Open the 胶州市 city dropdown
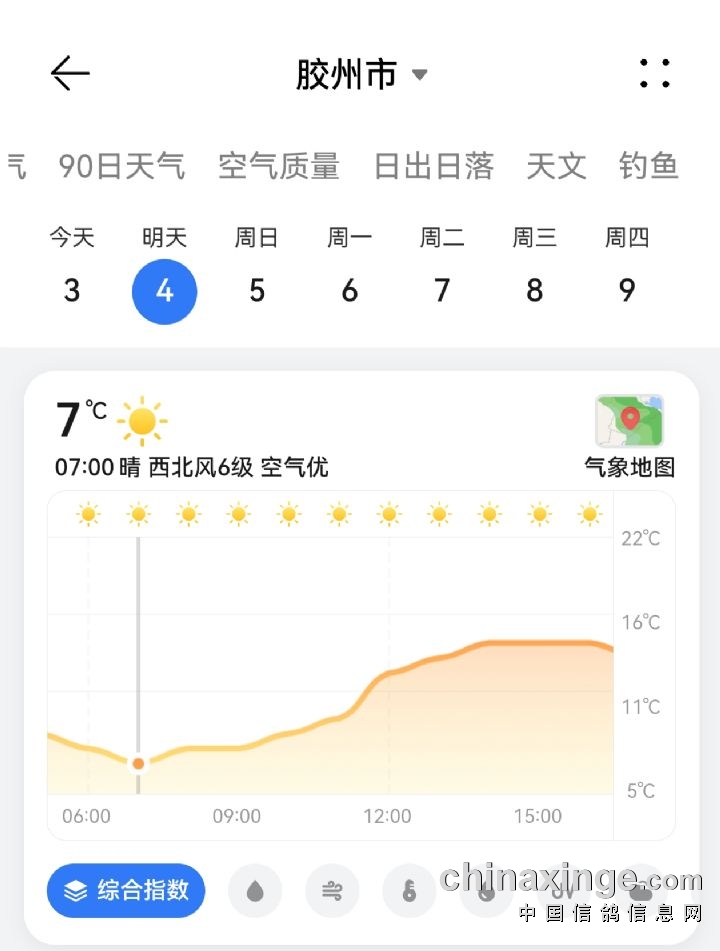The image size is (720, 951). (360, 74)
